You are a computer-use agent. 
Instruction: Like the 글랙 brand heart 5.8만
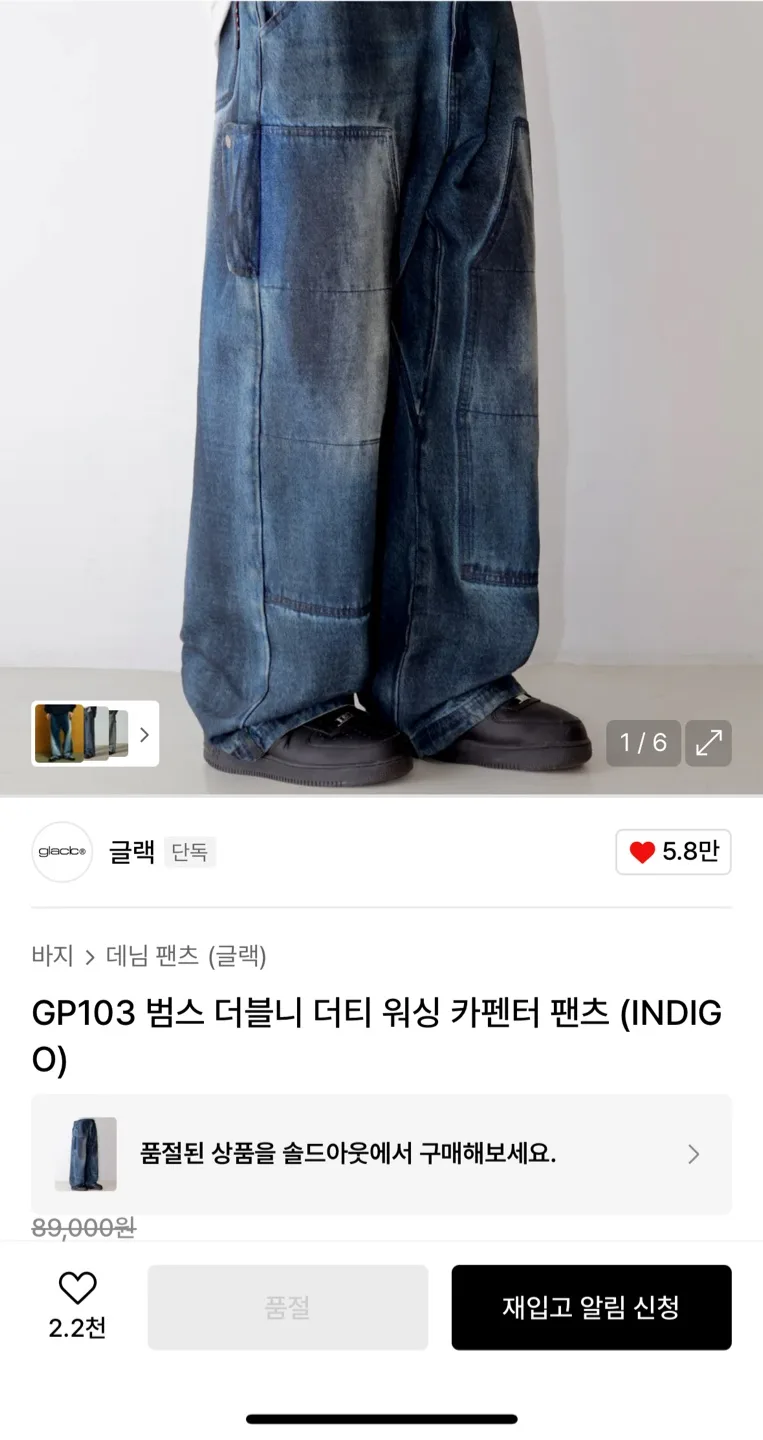pyautogui.click(x=673, y=852)
